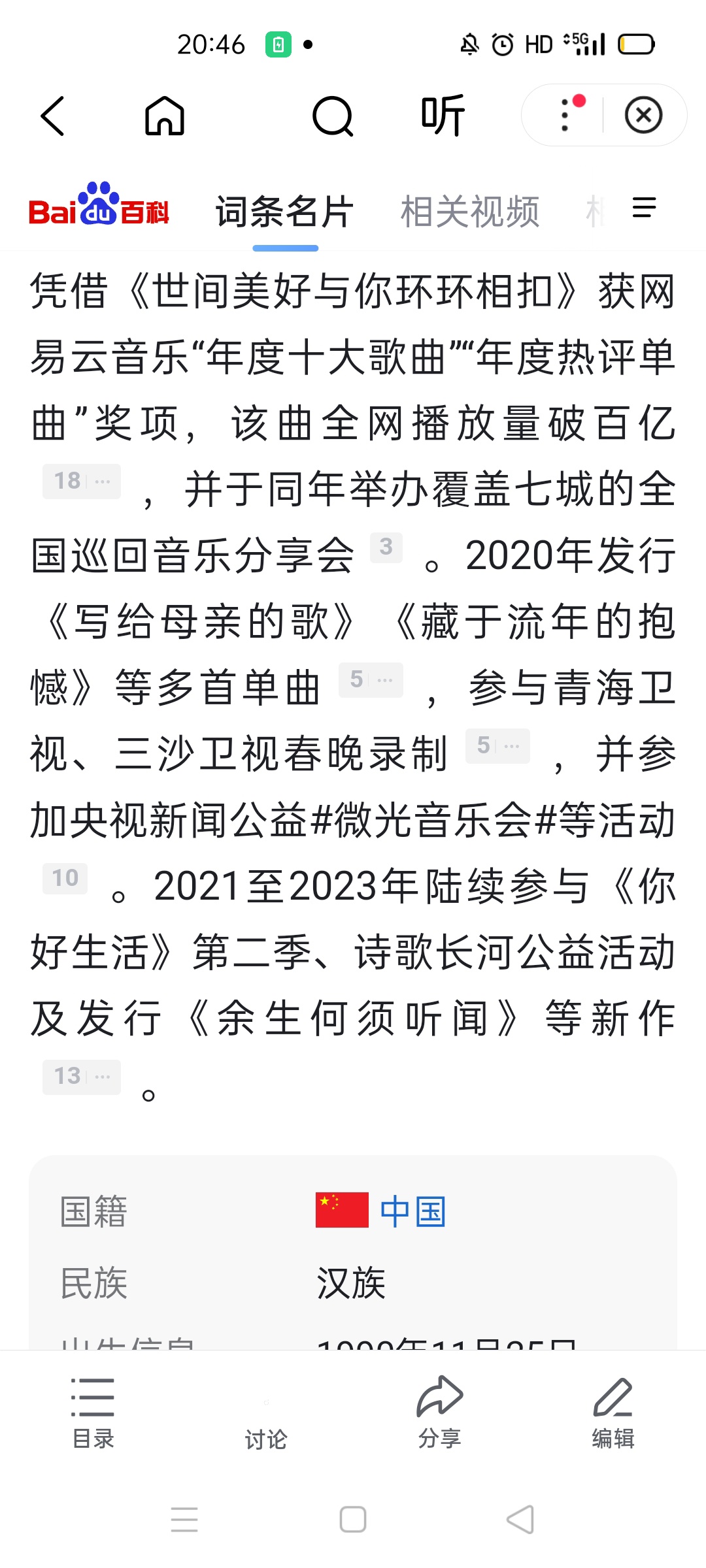Viewport: 706px width, 1568px height.
Task: Tap the system home button
Action: click(353, 1520)
